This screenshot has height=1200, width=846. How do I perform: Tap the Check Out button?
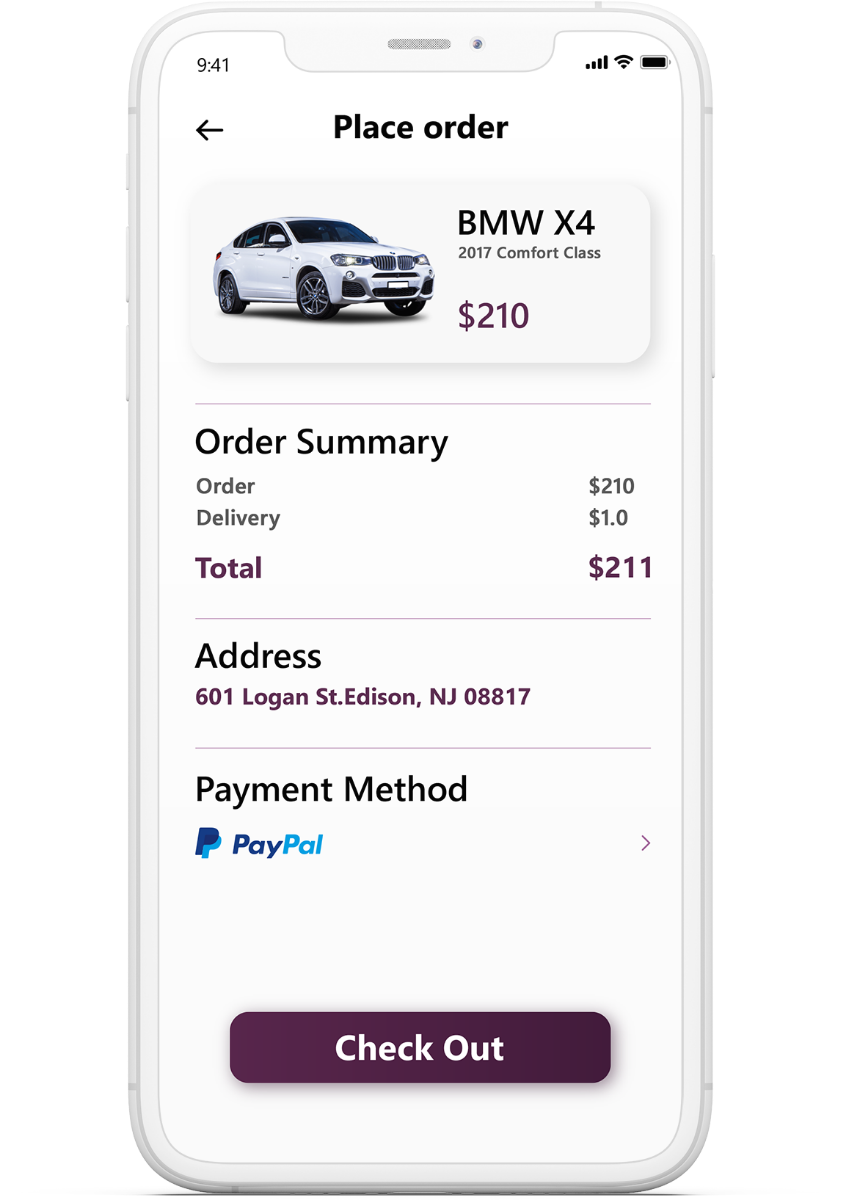tap(420, 1047)
